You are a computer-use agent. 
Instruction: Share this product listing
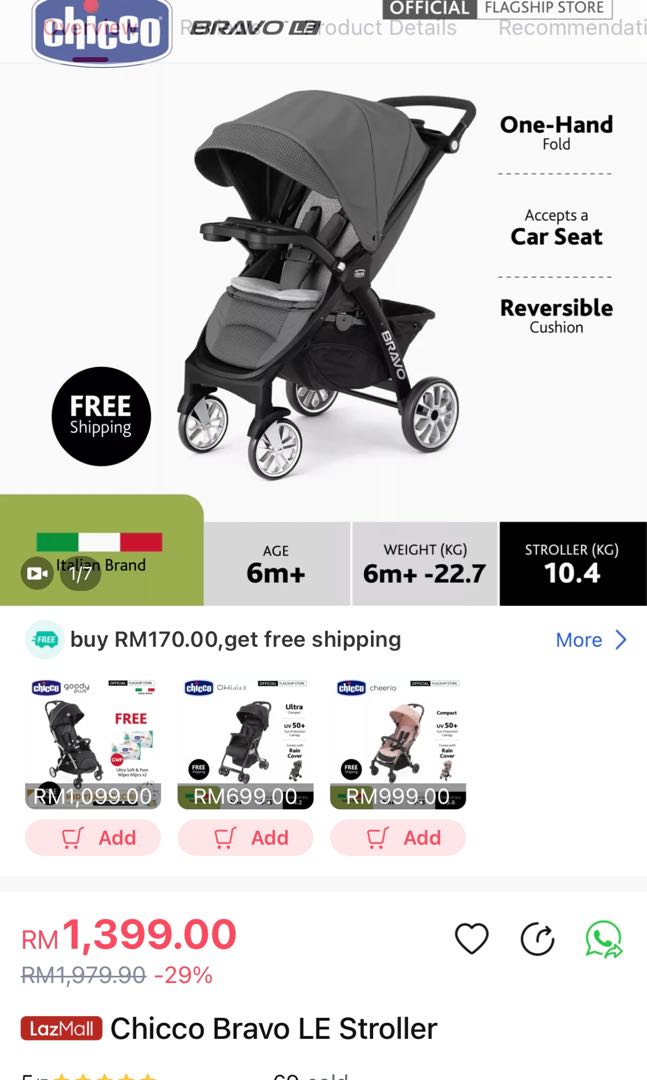[x=537, y=938]
